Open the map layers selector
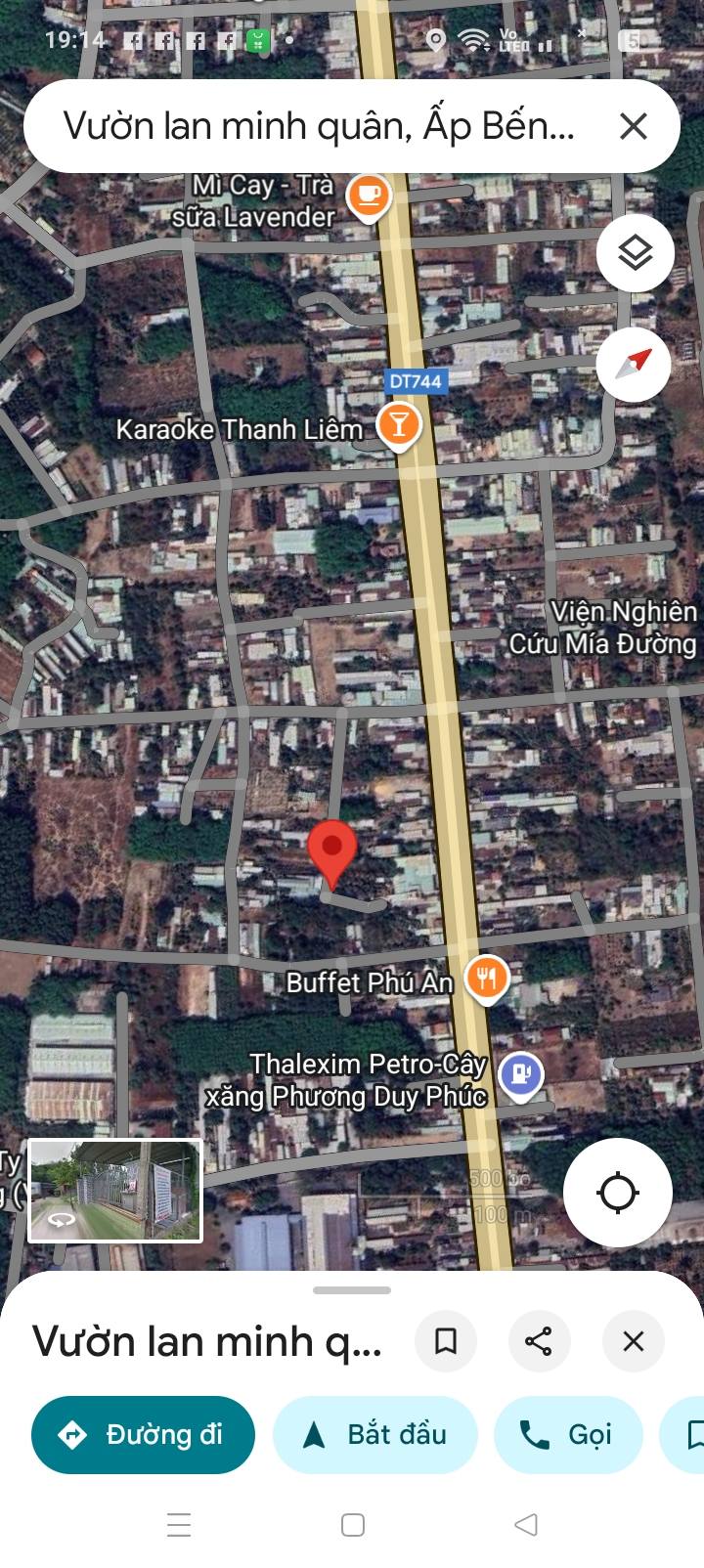The image size is (704, 1568). pos(636,253)
